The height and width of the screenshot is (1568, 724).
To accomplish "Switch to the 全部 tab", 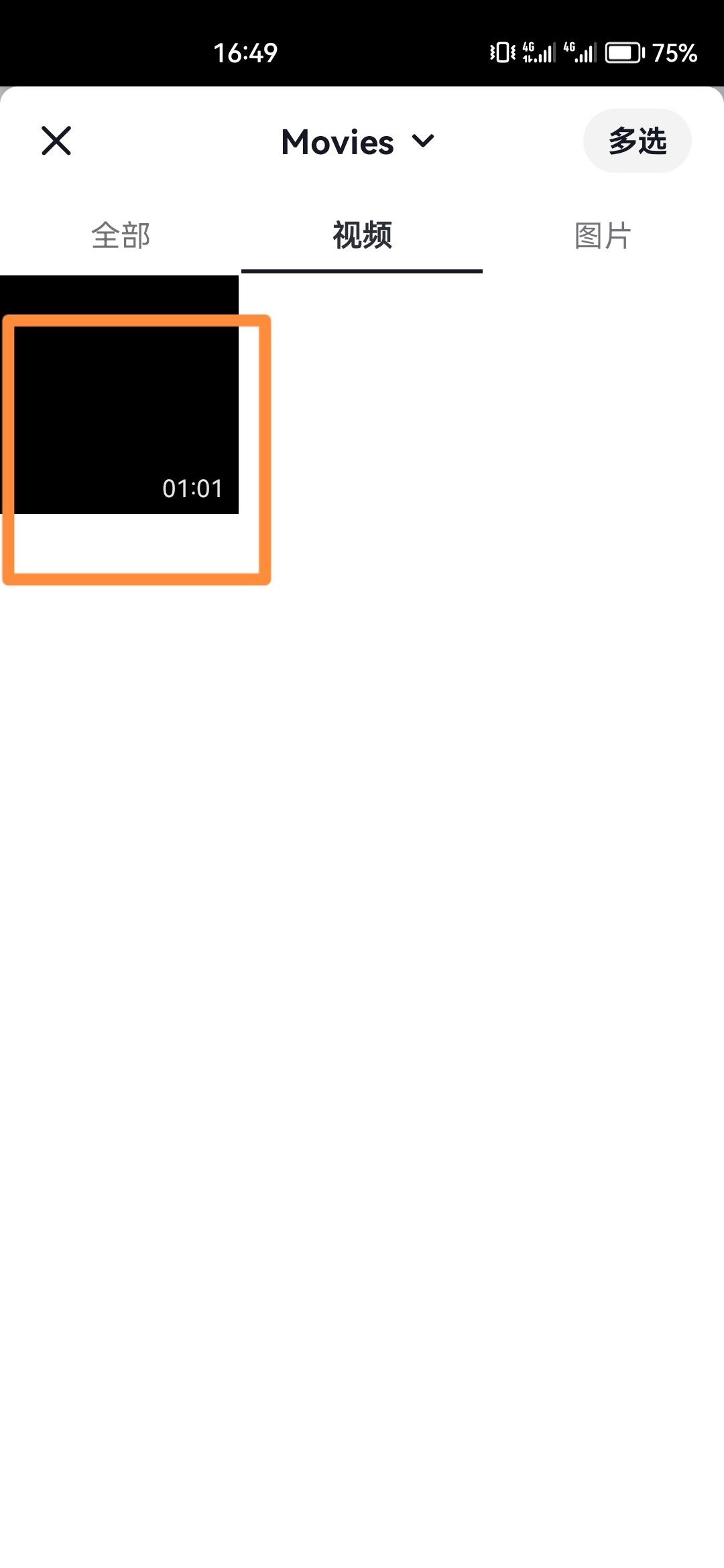I will (121, 236).
